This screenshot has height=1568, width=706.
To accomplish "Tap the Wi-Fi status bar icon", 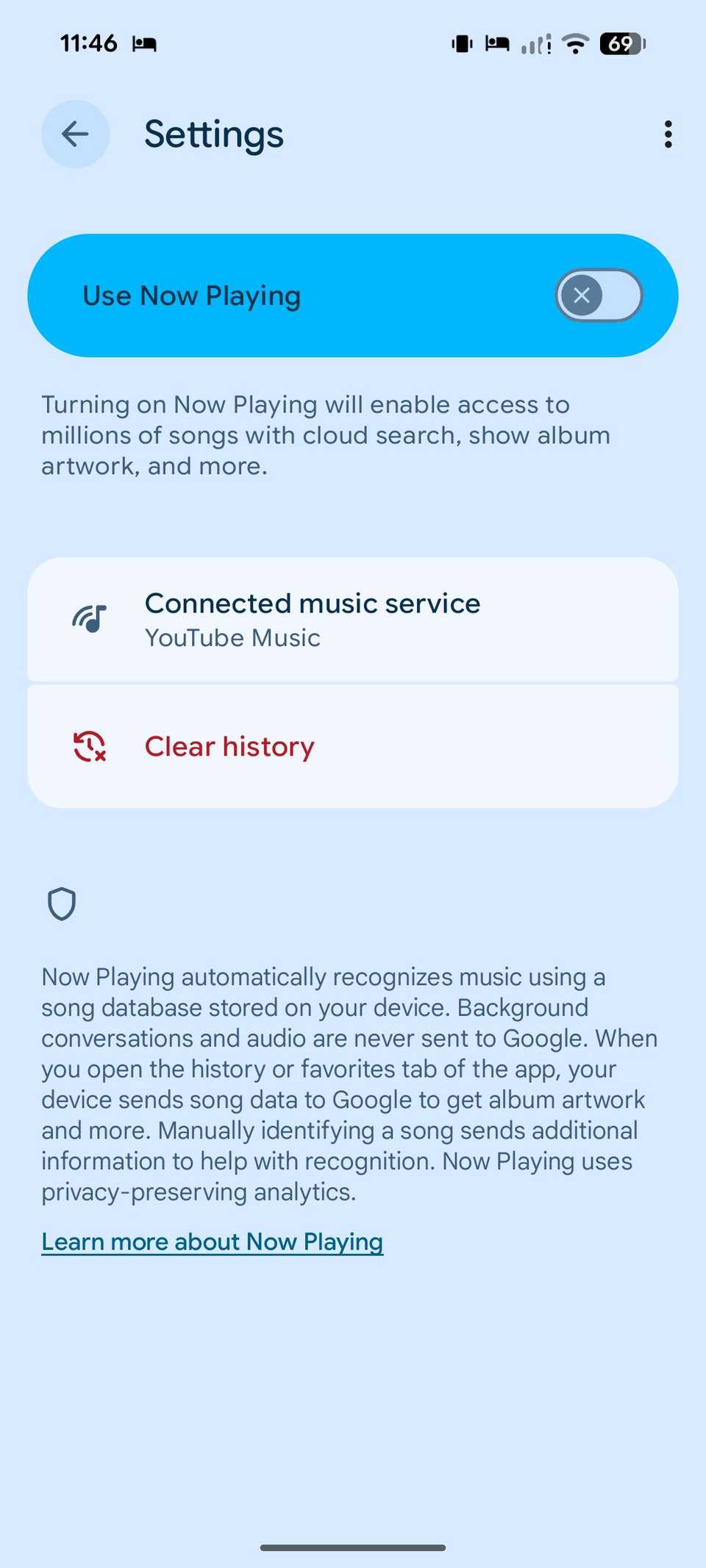I will click(x=576, y=44).
